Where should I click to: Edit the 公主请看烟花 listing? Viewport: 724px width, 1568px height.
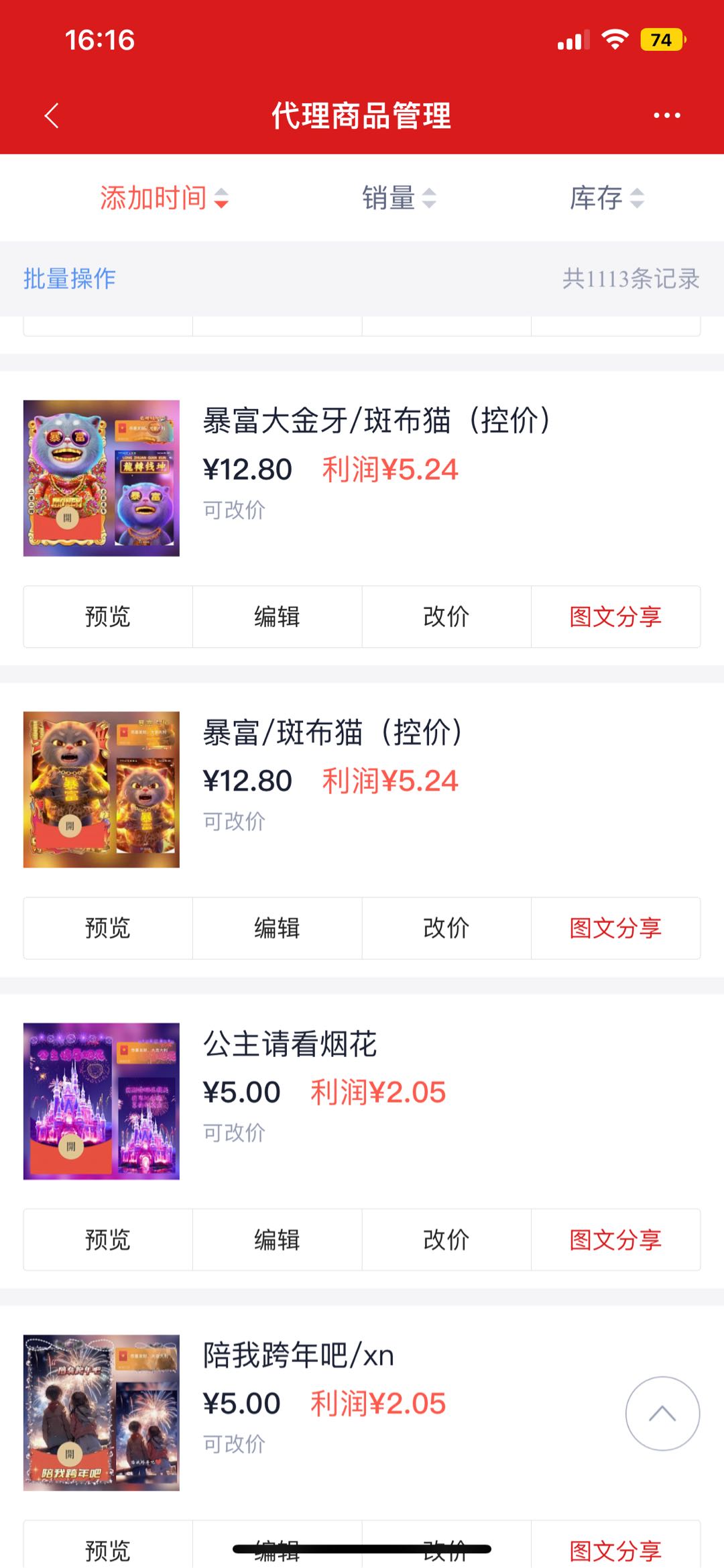(x=278, y=1239)
